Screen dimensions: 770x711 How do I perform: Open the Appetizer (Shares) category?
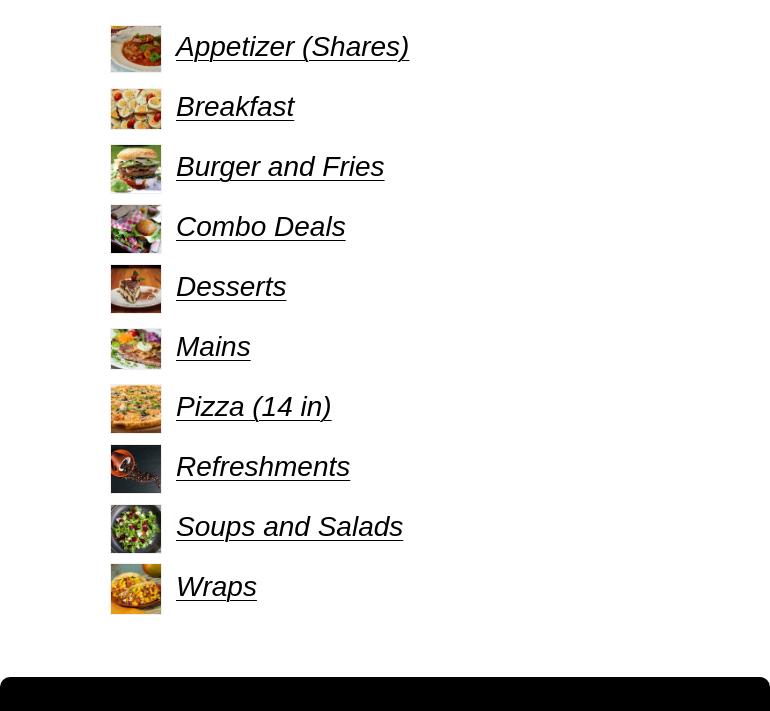[x=292, y=47]
